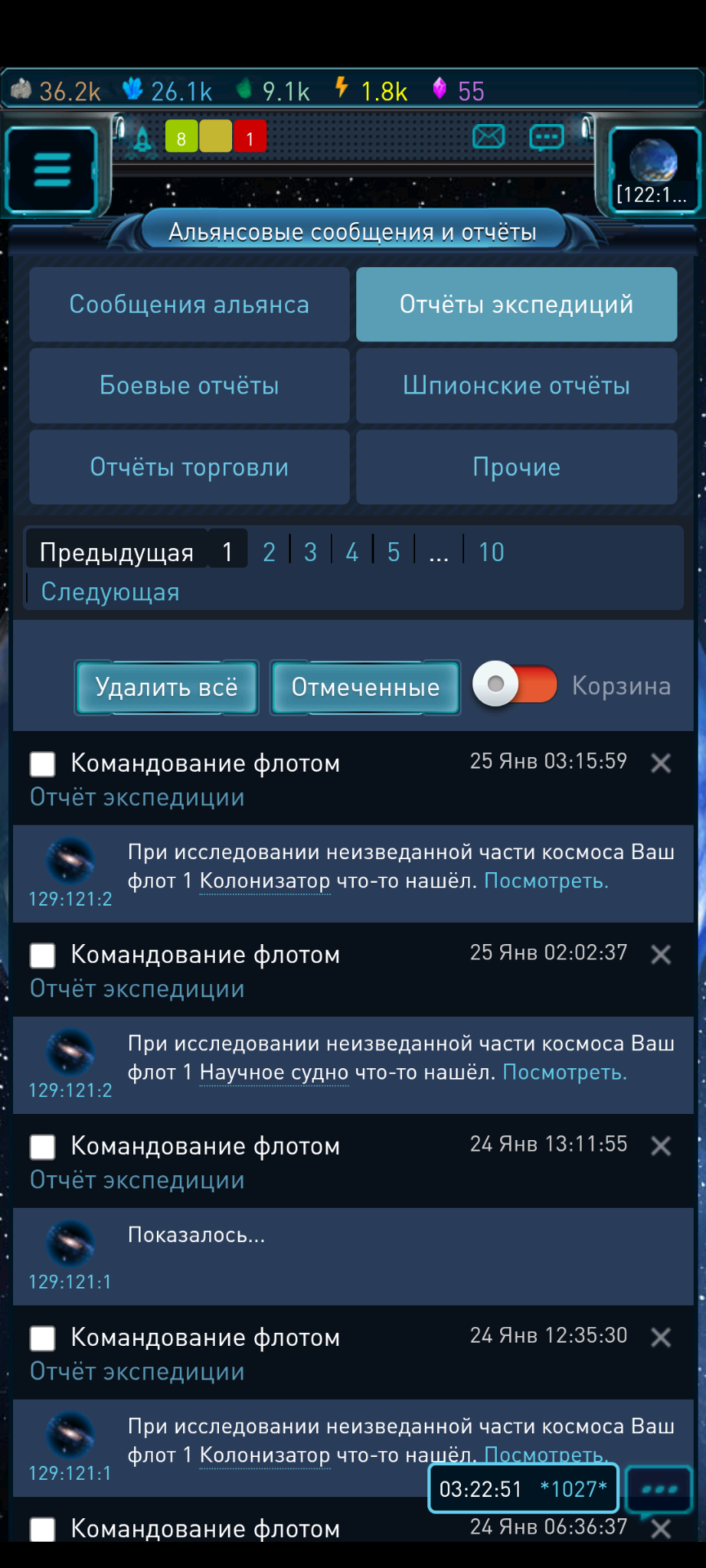Tap the Отмеченные button

365,688
